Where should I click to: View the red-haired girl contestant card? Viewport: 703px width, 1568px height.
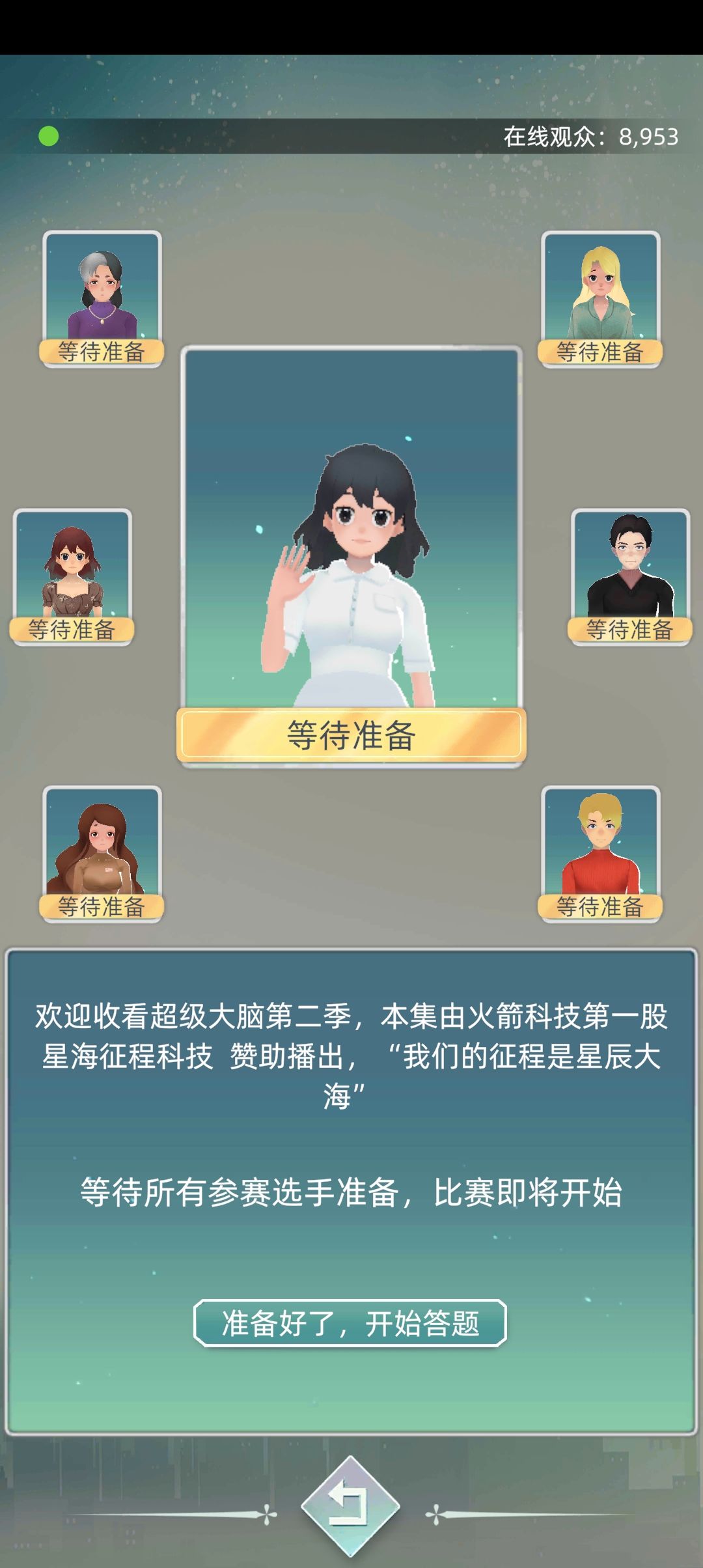72,577
